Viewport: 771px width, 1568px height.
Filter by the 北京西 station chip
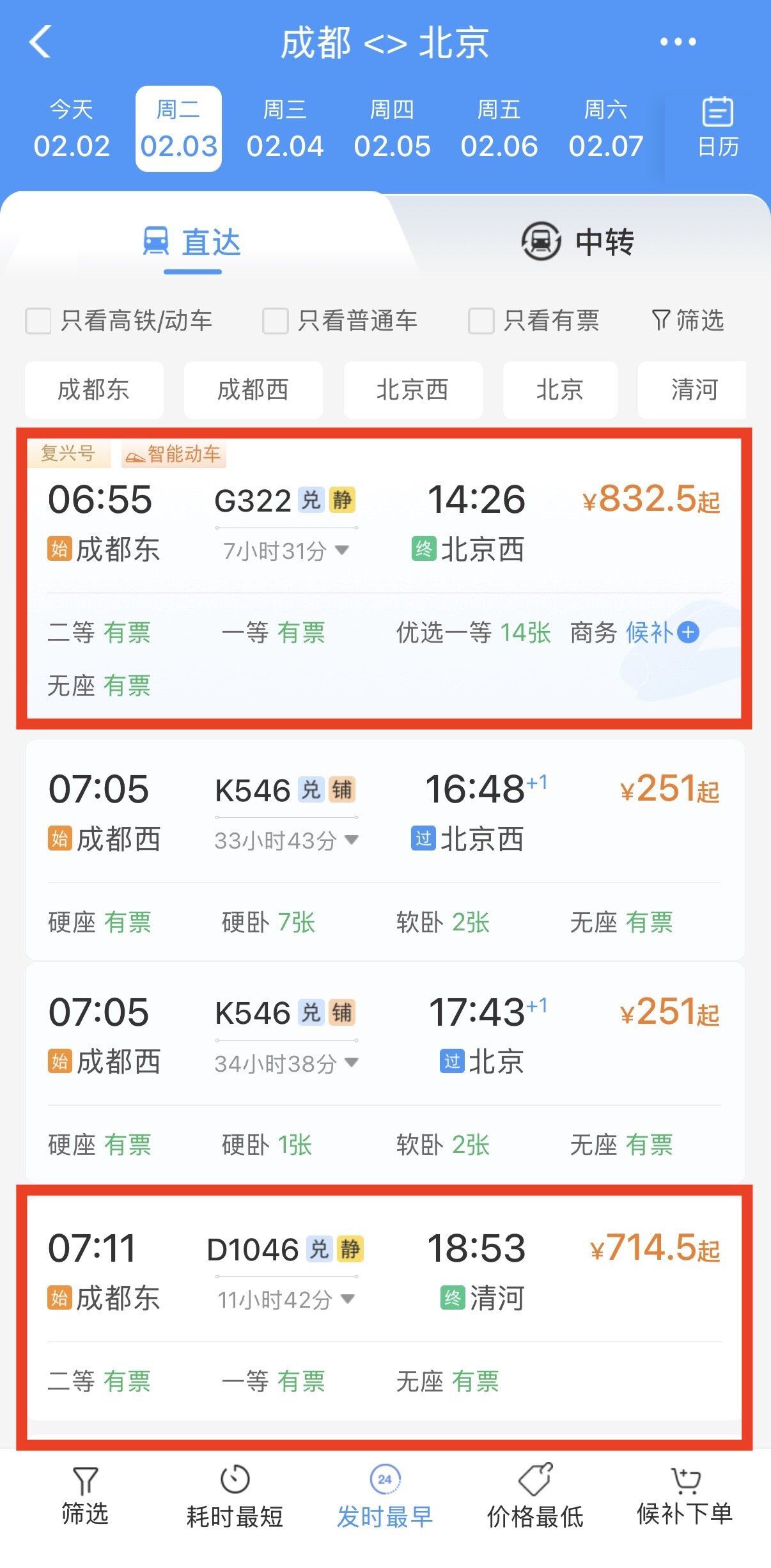pos(412,389)
